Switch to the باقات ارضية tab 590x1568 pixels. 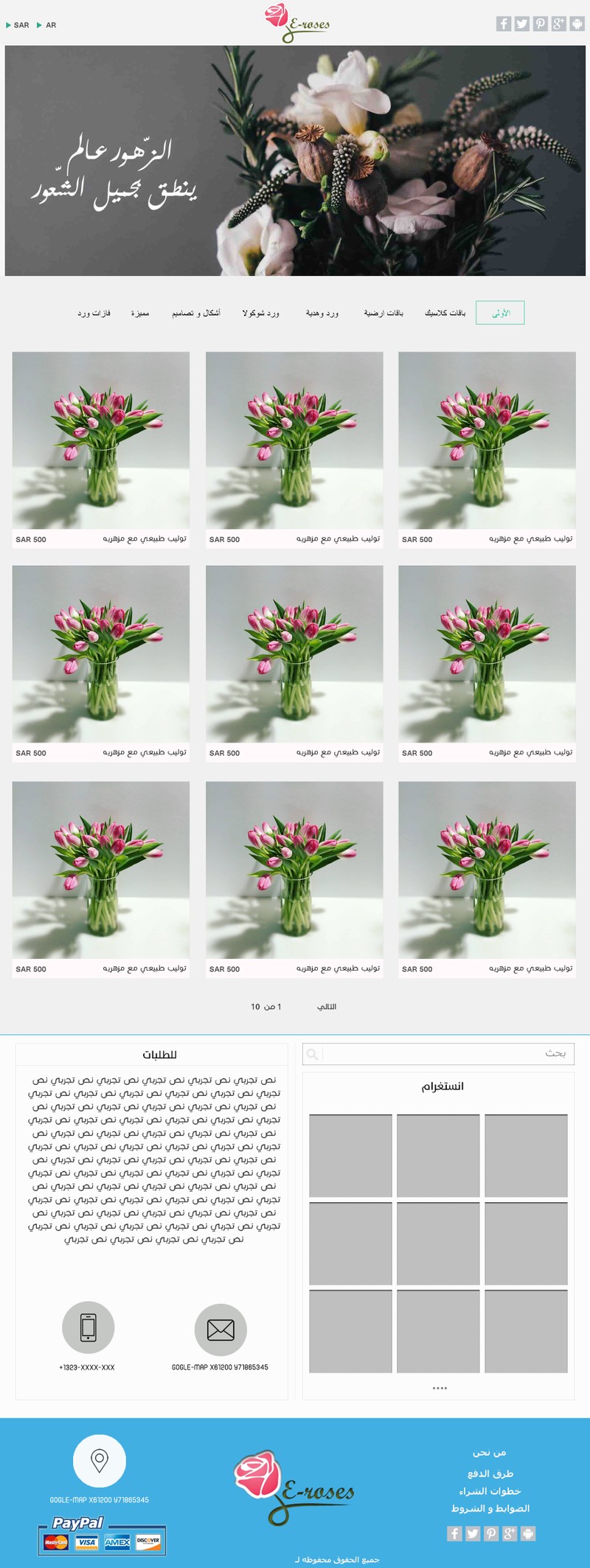(x=383, y=313)
